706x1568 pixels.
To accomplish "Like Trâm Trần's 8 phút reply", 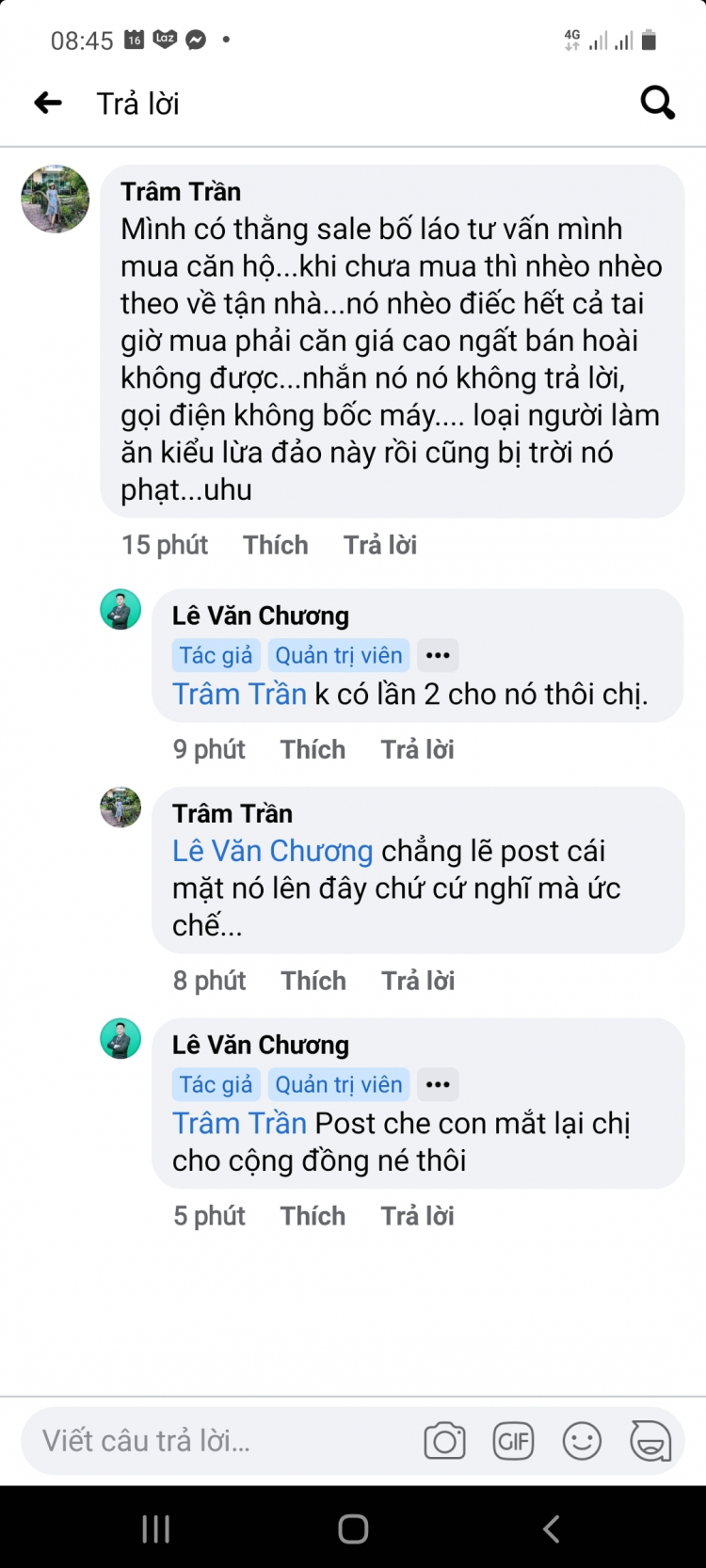I will (x=313, y=981).
